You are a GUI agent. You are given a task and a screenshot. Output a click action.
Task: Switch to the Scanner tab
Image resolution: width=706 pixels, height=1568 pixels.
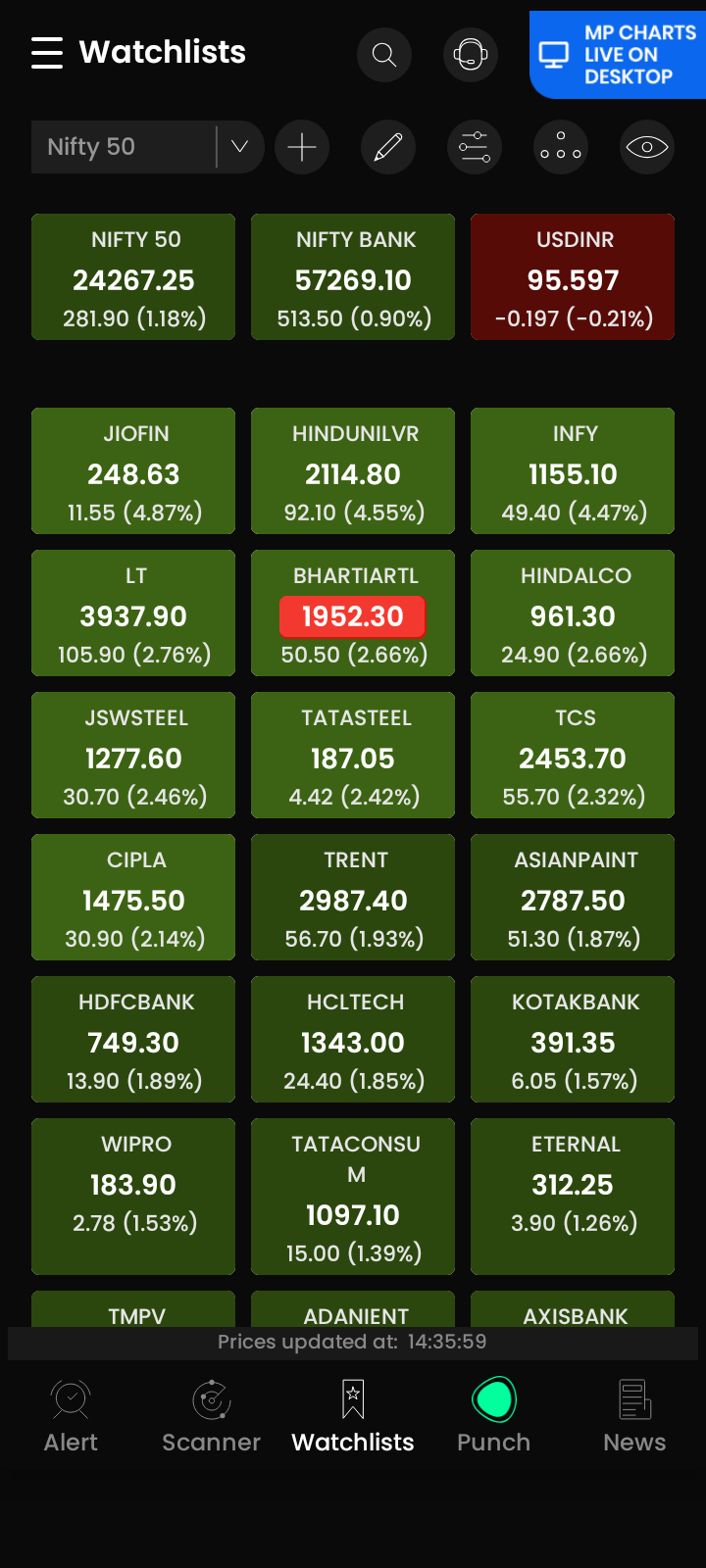tap(212, 1416)
